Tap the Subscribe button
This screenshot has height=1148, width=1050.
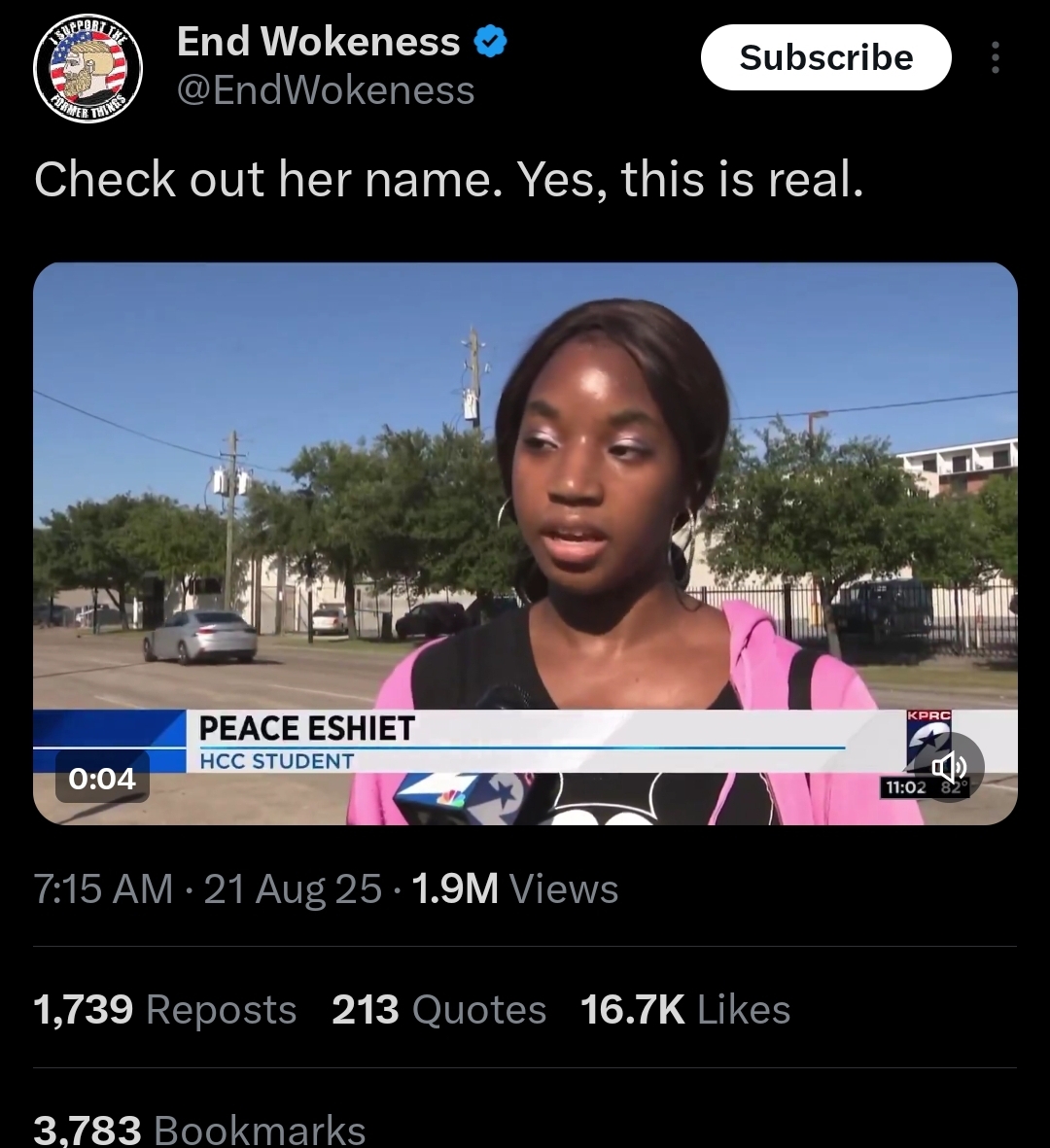(826, 57)
